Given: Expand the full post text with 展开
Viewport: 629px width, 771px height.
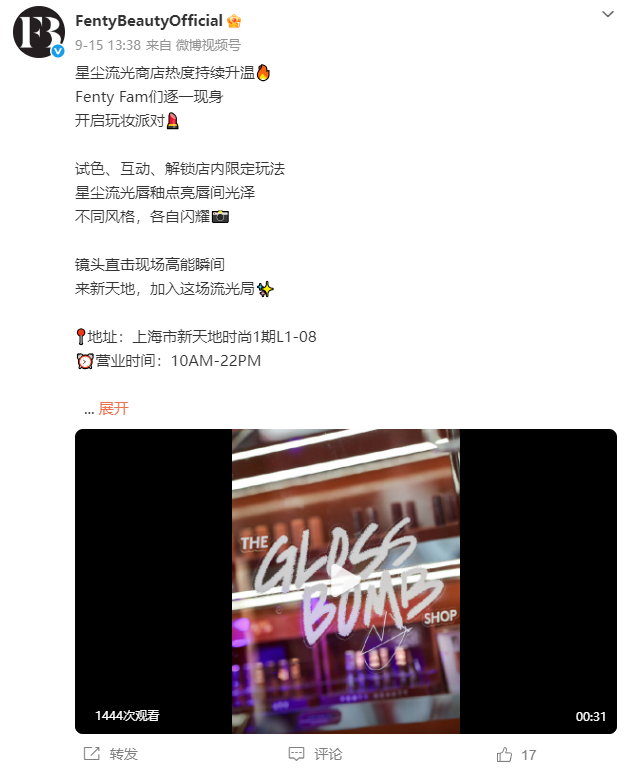Looking at the screenshot, I should point(114,408).
